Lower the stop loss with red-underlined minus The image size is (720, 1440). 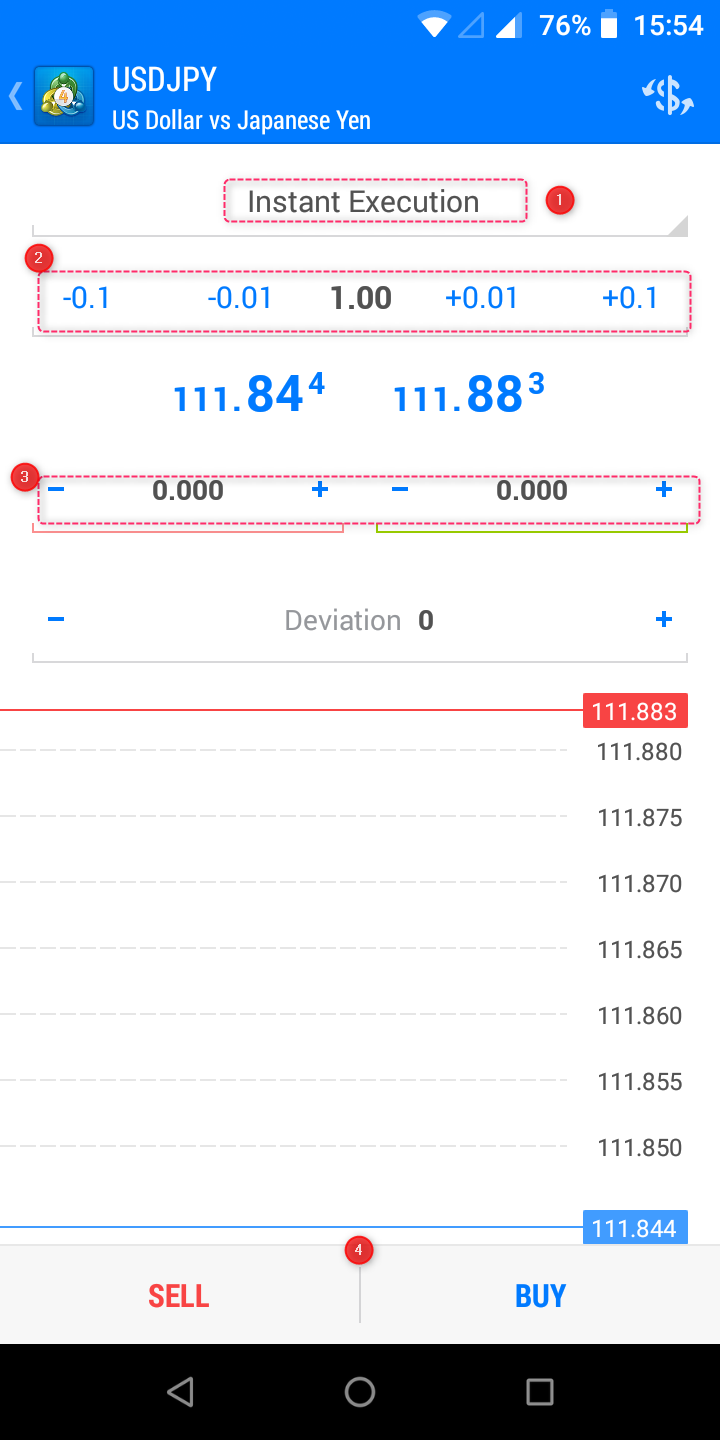pyautogui.click(x=56, y=490)
